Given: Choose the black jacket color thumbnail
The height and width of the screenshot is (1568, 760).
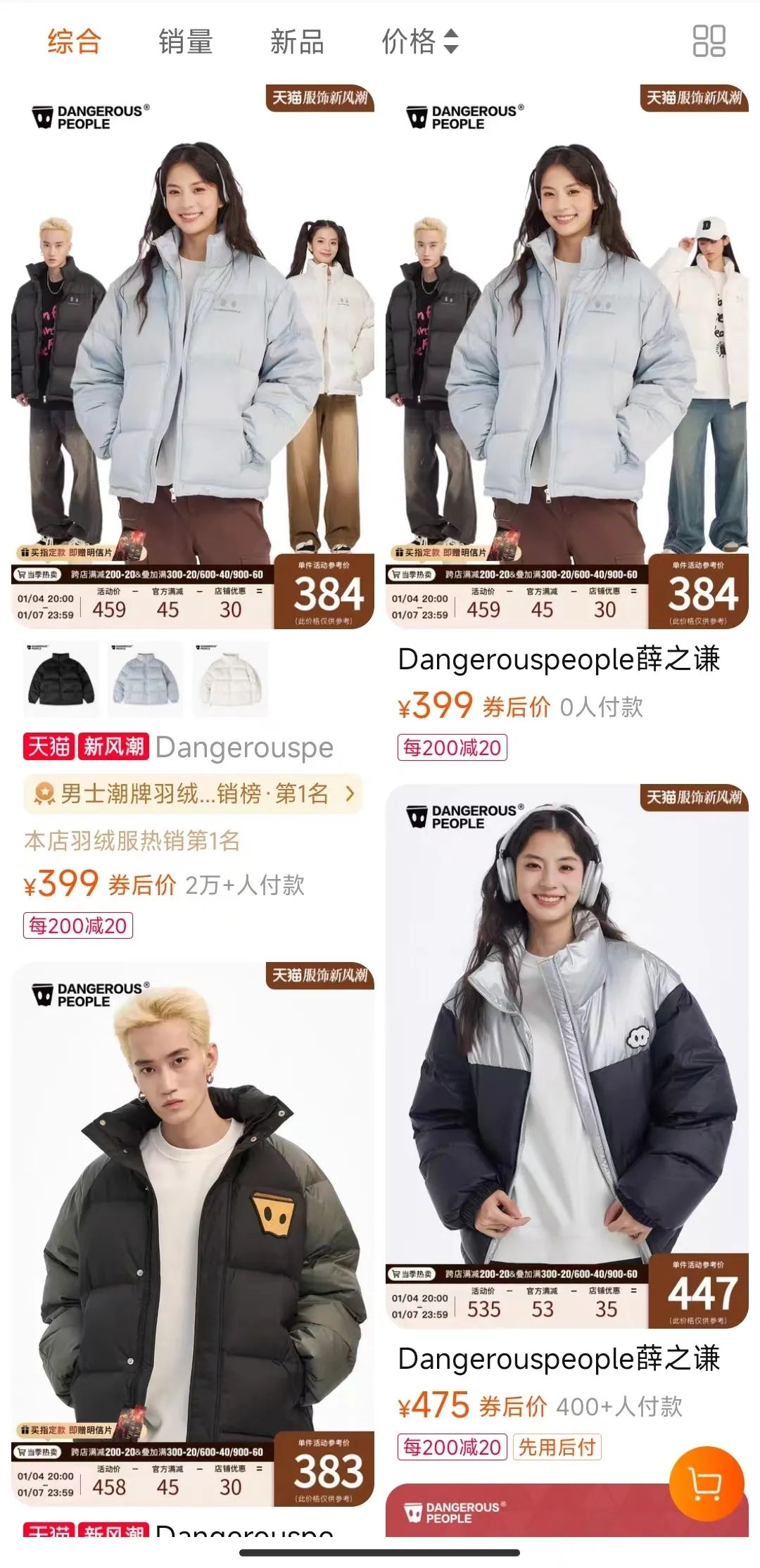Looking at the screenshot, I should [x=61, y=678].
